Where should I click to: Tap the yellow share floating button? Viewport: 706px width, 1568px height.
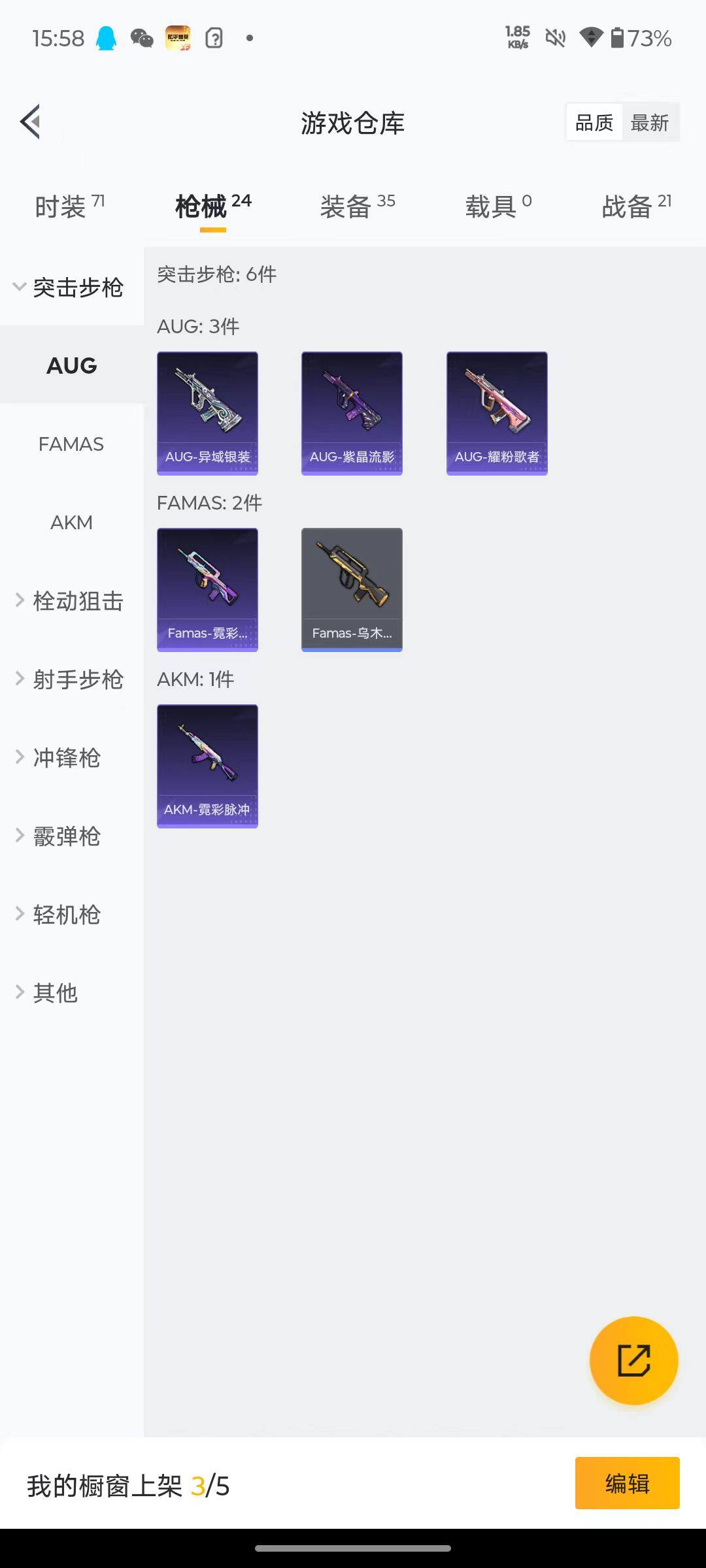633,1360
